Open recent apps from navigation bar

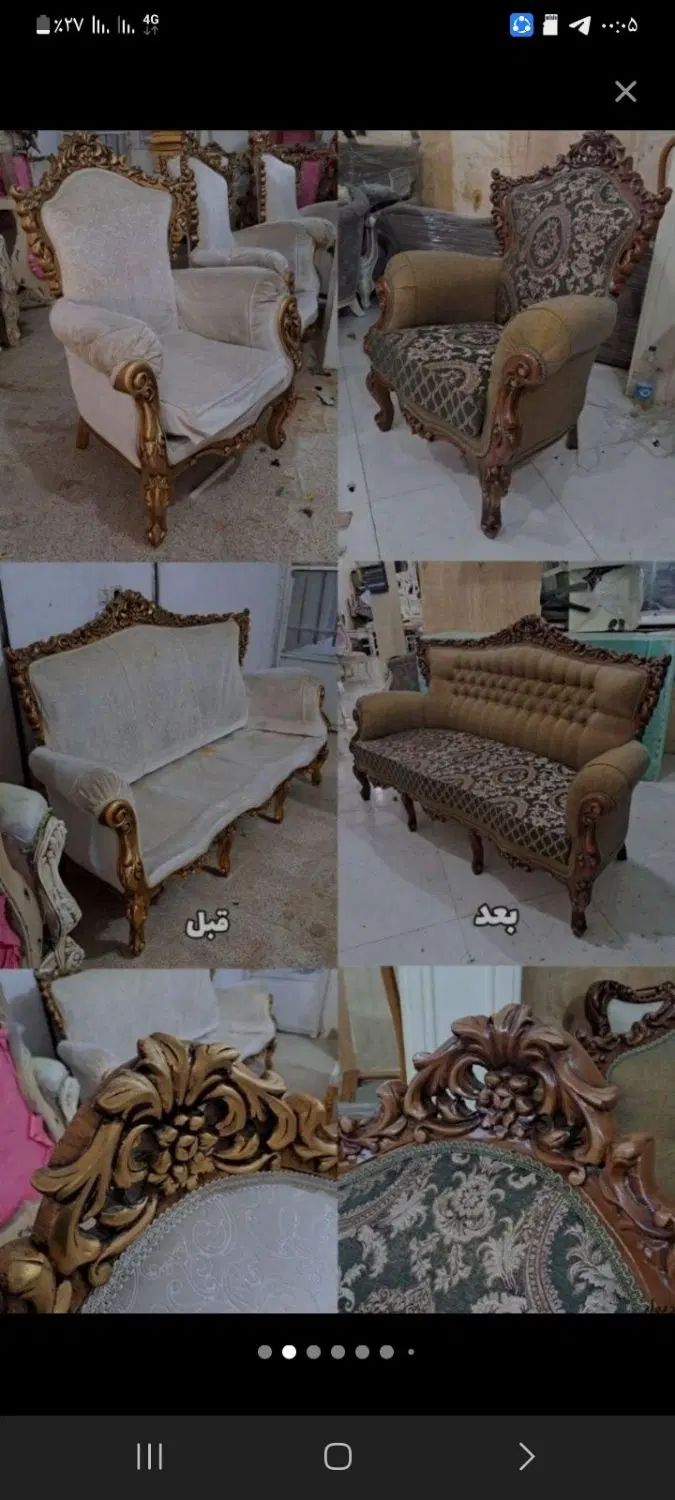coord(149,1457)
